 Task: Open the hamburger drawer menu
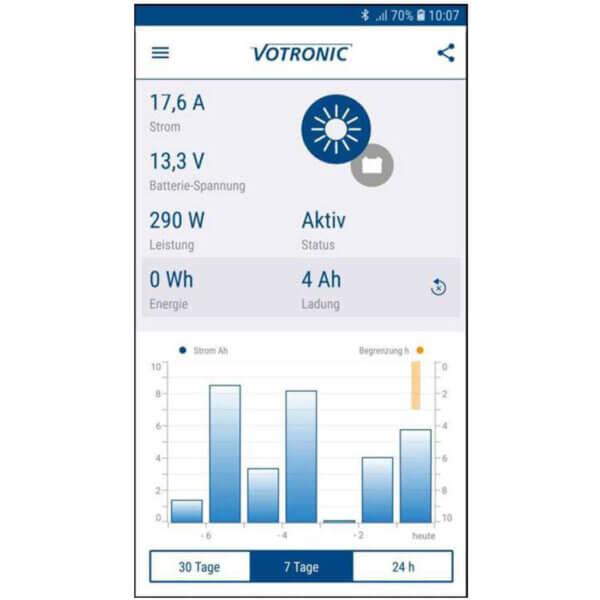[x=160, y=53]
